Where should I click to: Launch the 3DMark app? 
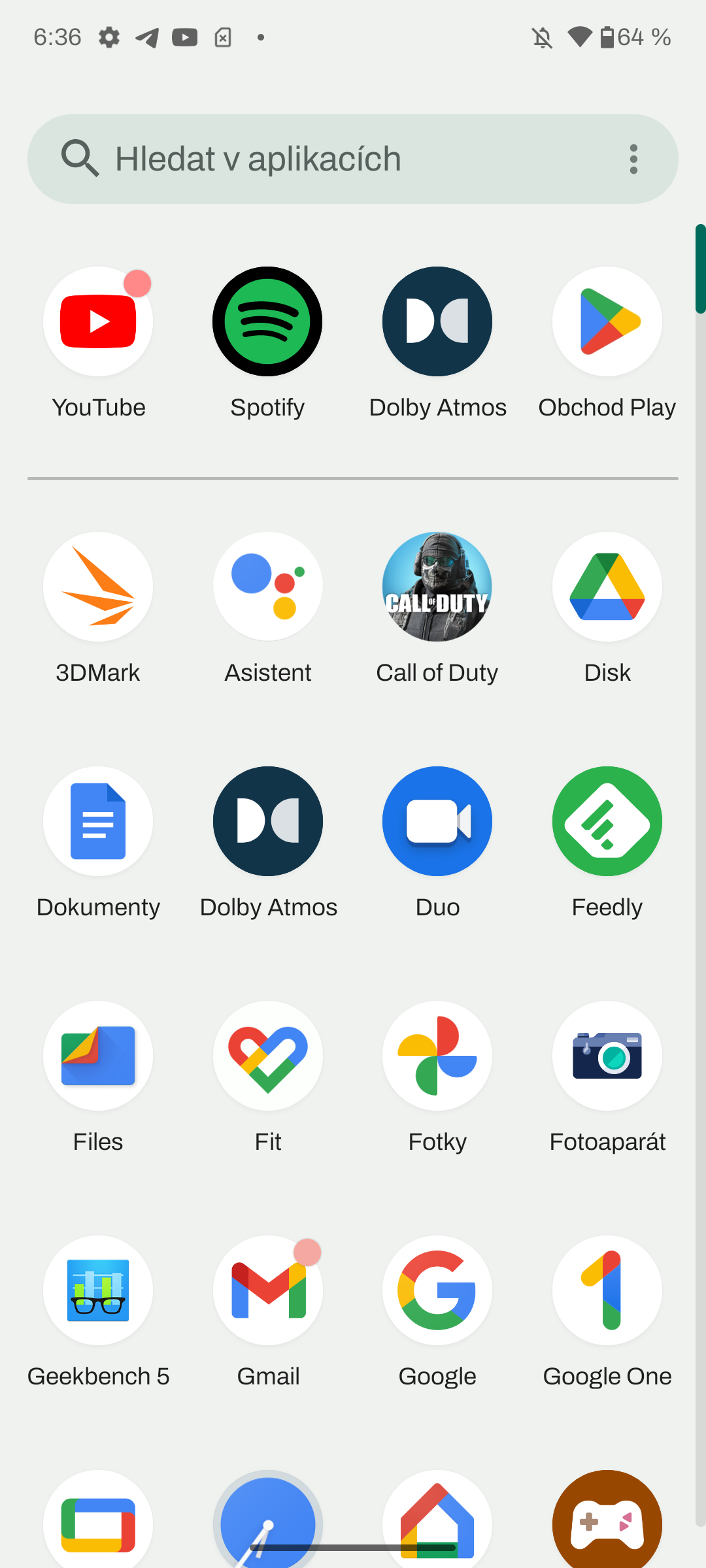pos(98,587)
